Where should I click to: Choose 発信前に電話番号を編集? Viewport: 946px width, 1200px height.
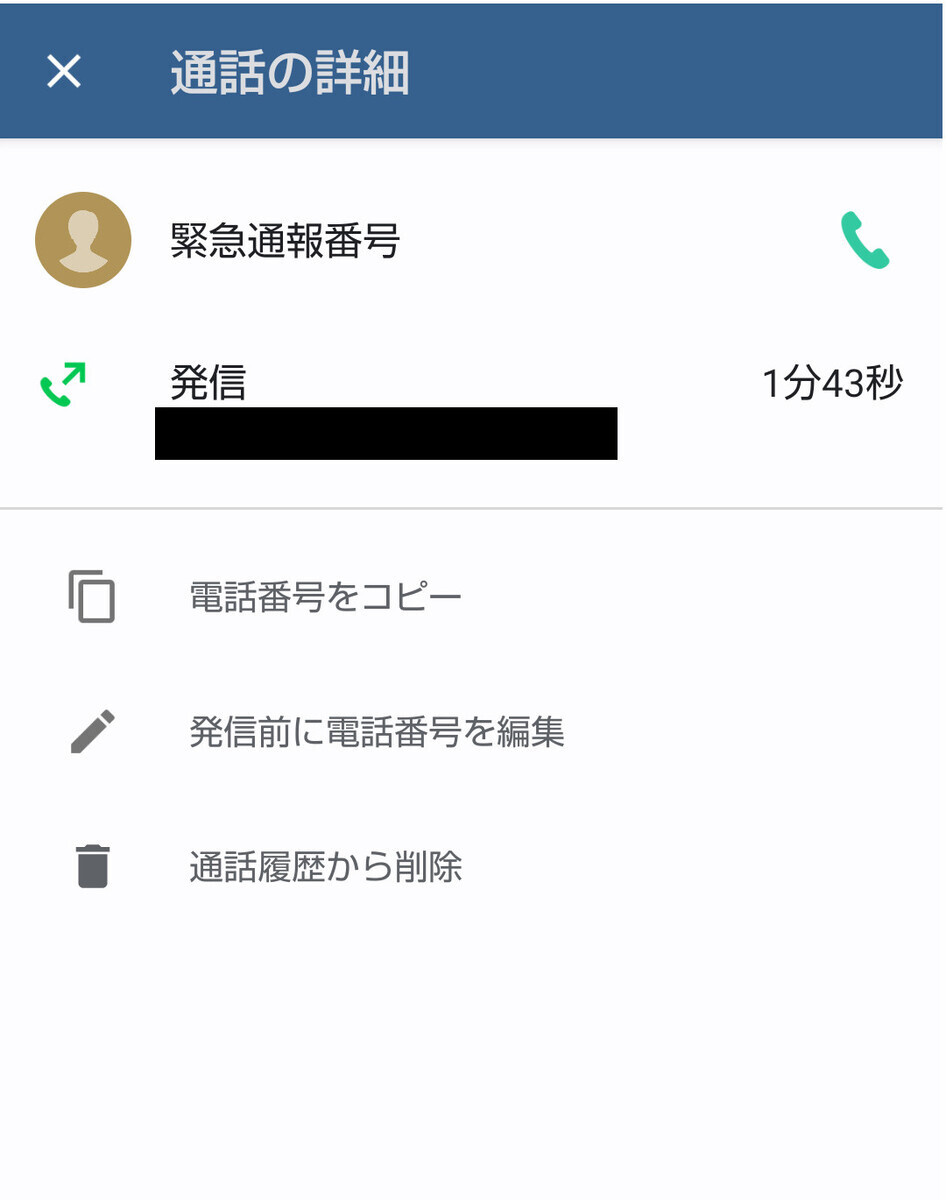pyautogui.click(x=376, y=732)
